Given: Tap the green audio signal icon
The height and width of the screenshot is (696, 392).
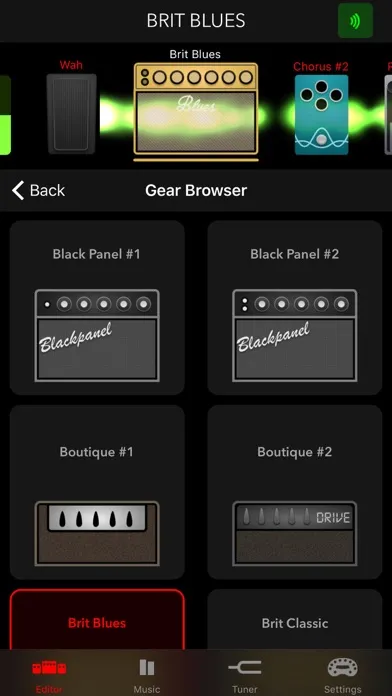Looking at the screenshot, I should pos(355,20).
